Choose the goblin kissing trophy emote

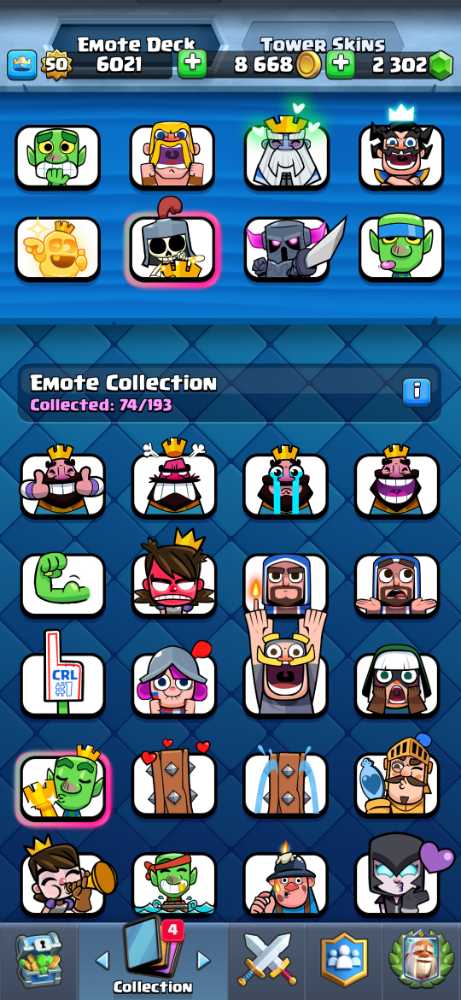(62, 786)
